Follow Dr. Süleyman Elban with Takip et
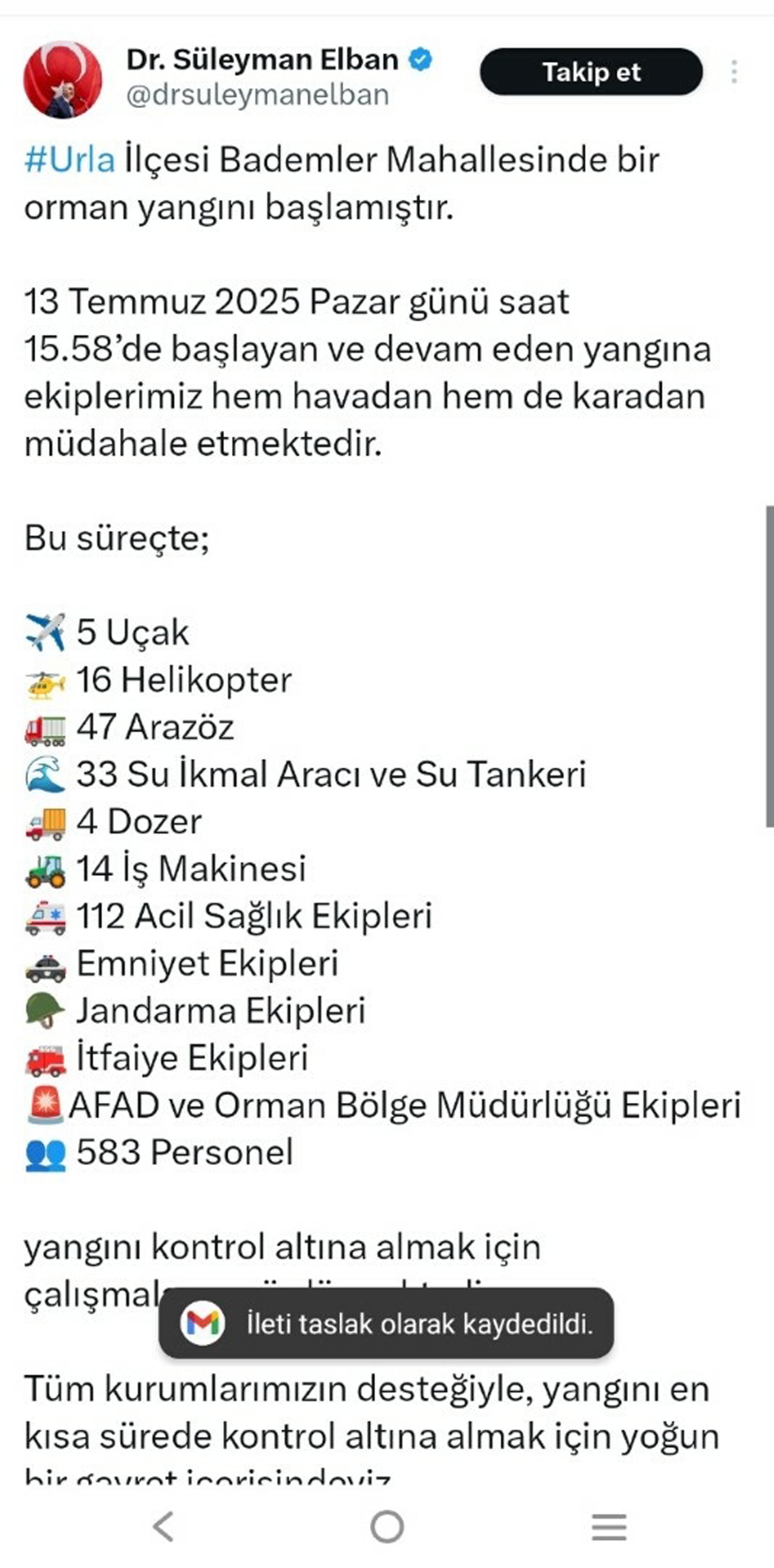The image size is (774, 1568). tap(591, 72)
